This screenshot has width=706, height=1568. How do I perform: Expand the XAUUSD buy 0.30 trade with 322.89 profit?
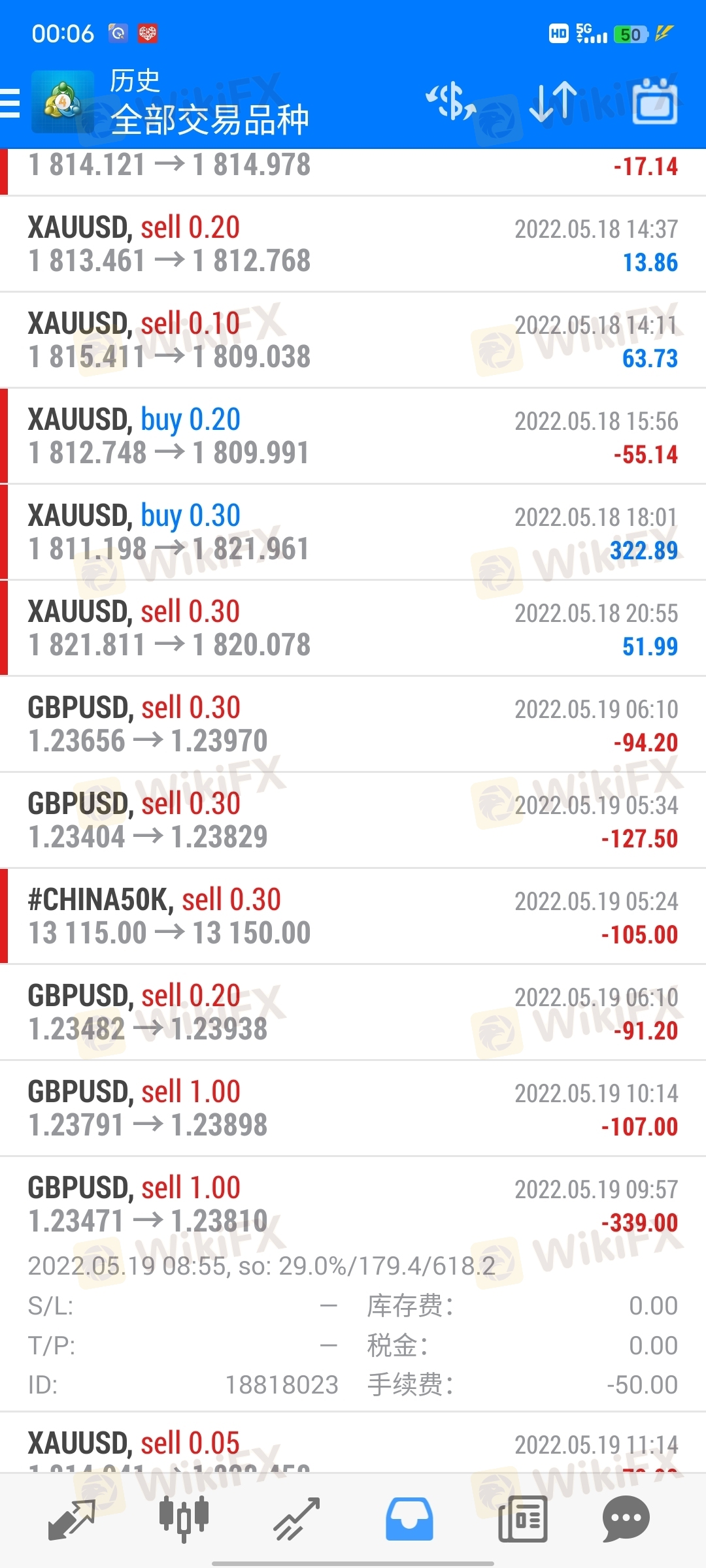click(353, 532)
